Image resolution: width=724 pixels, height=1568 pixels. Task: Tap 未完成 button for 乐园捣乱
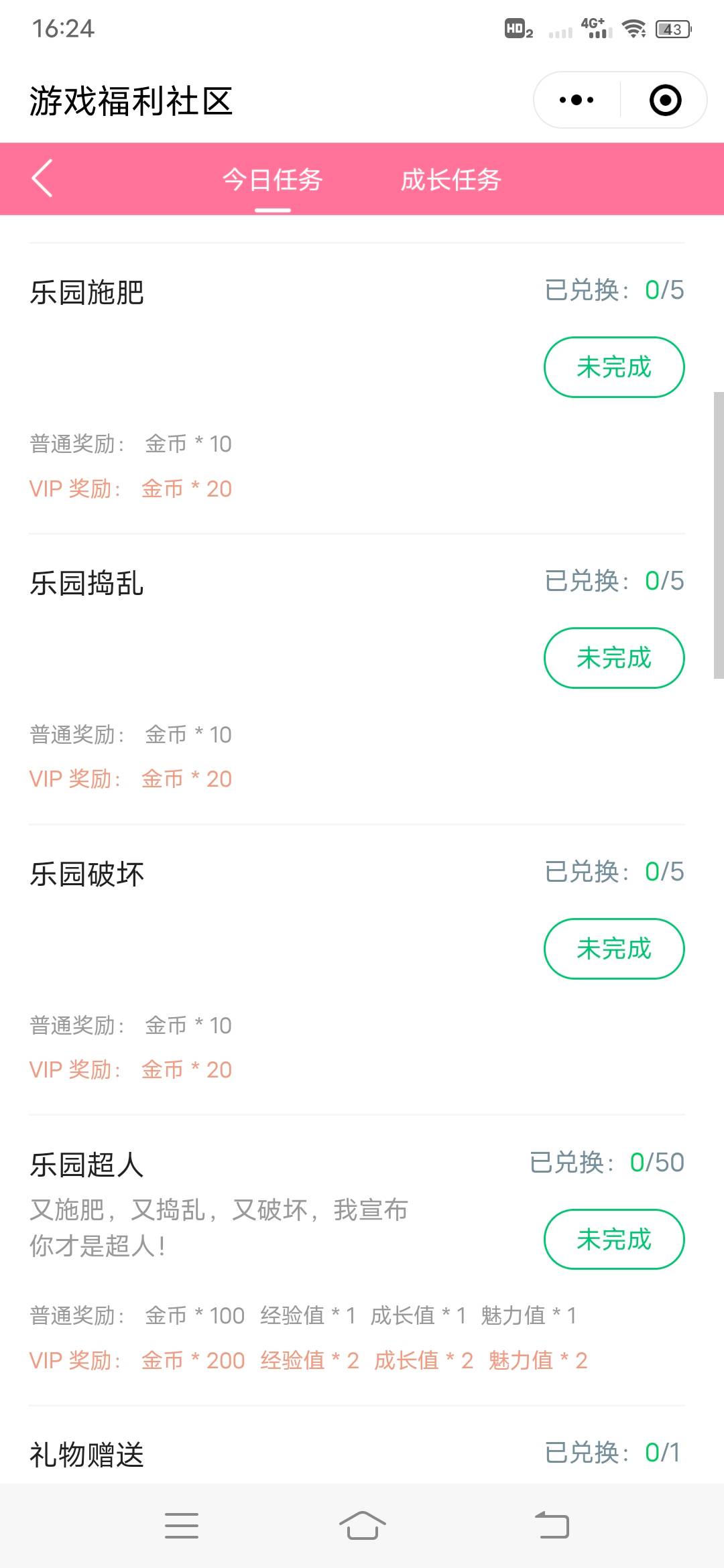[x=613, y=658]
